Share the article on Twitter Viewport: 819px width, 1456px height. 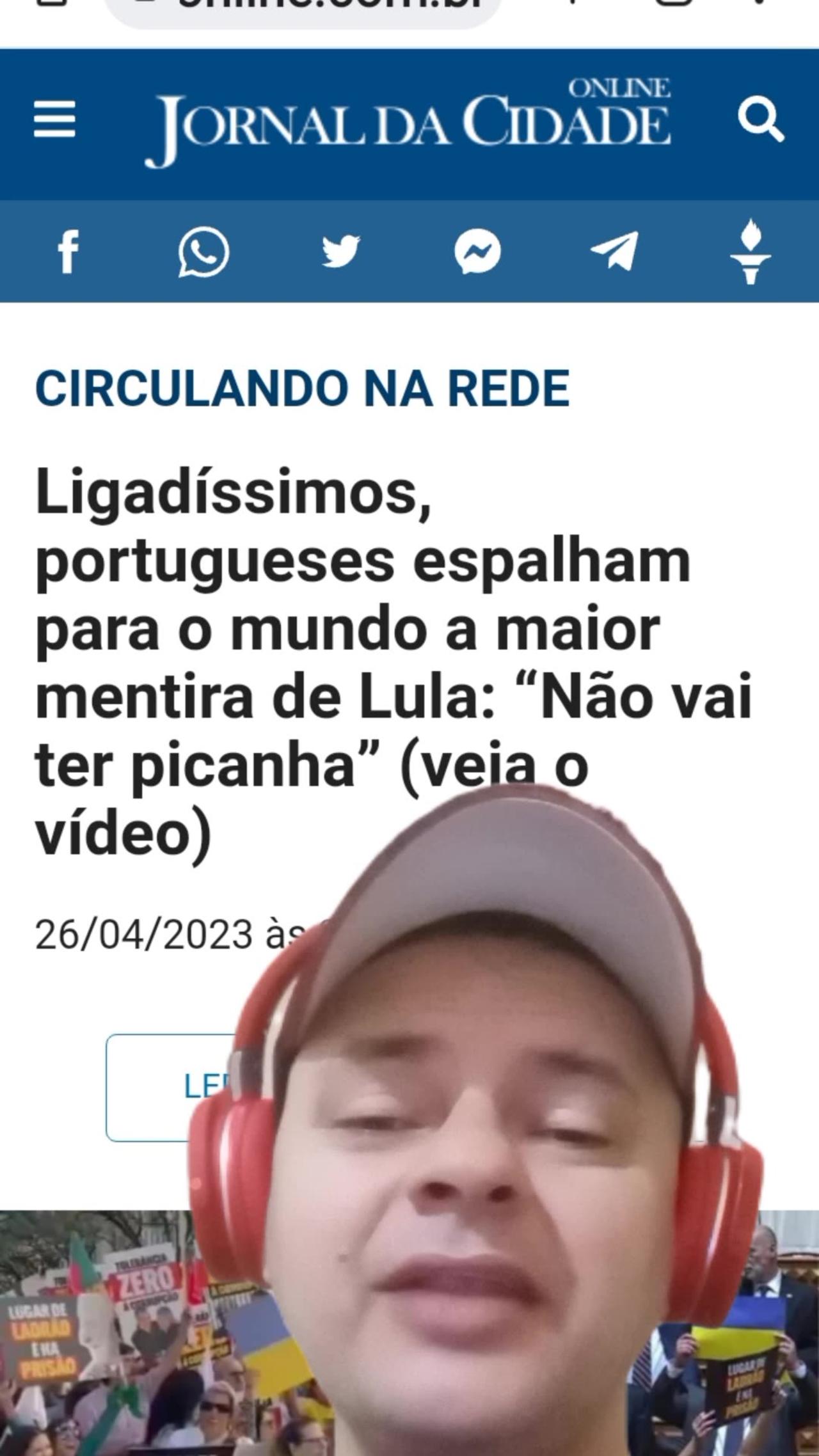coord(340,251)
